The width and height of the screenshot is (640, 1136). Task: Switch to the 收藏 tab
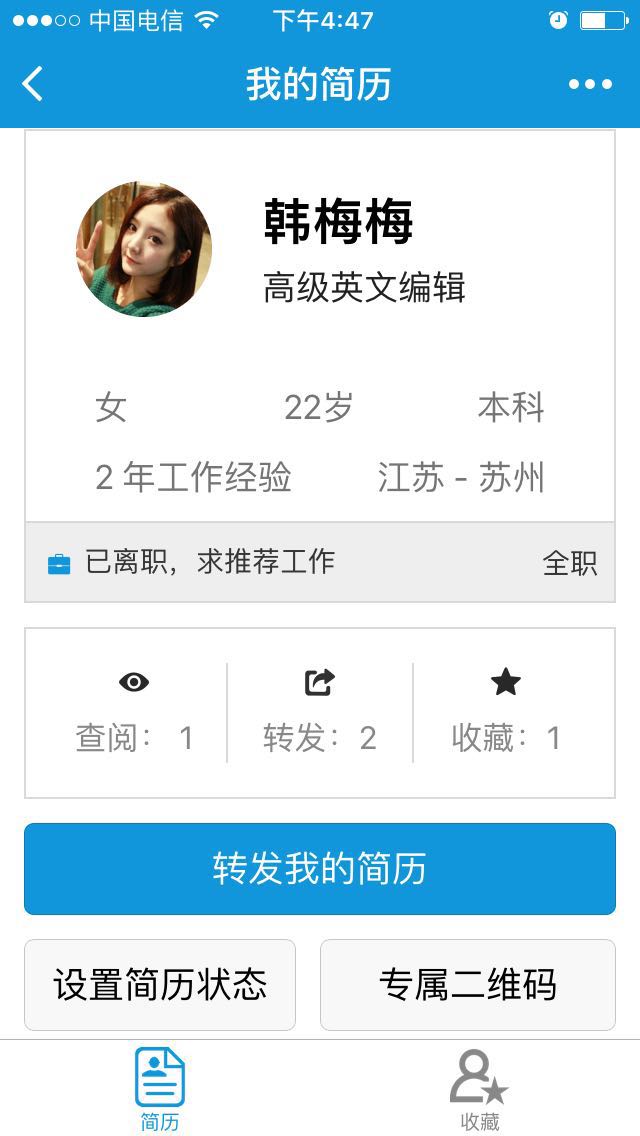pyautogui.click(x=479, y=1090)
